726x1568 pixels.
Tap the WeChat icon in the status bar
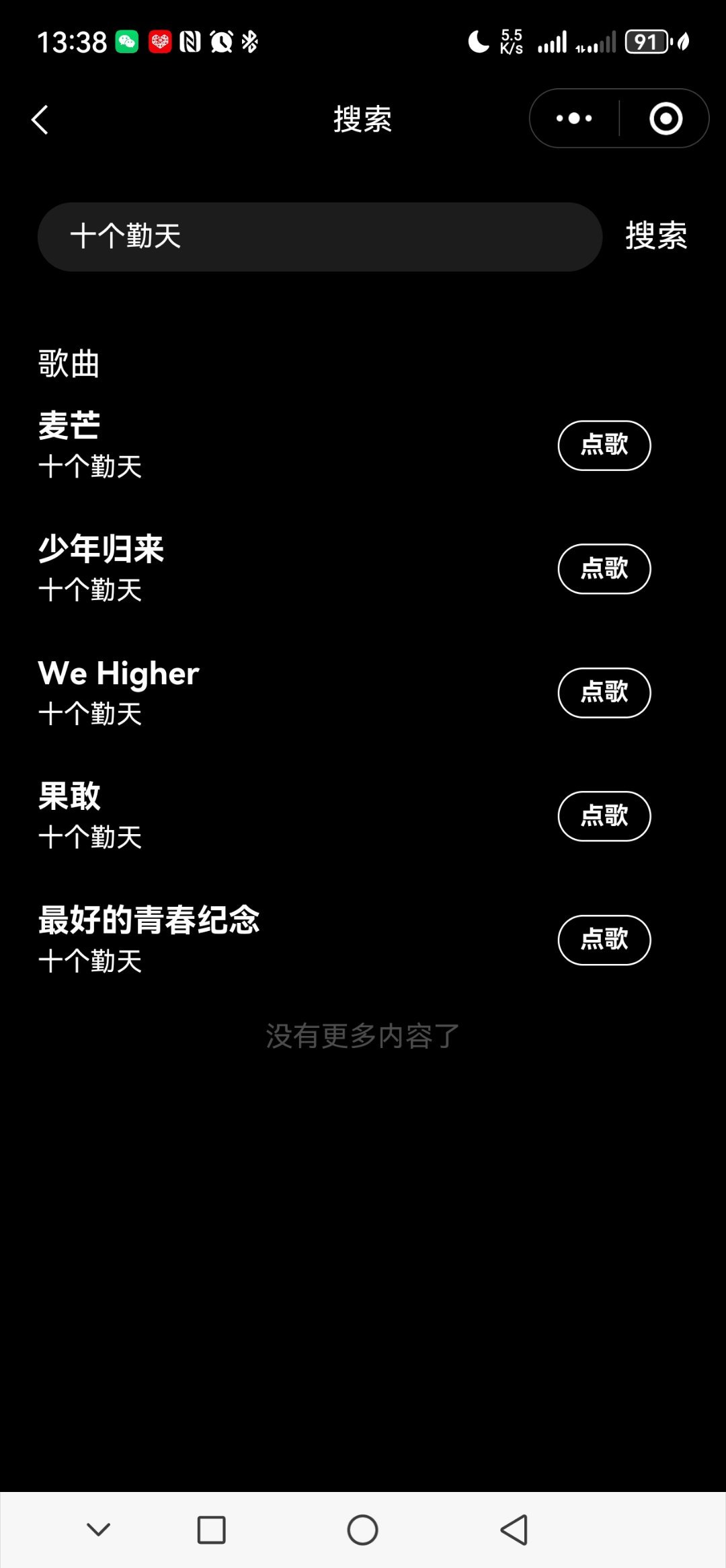pyautogui.click(x=126, y=42)
